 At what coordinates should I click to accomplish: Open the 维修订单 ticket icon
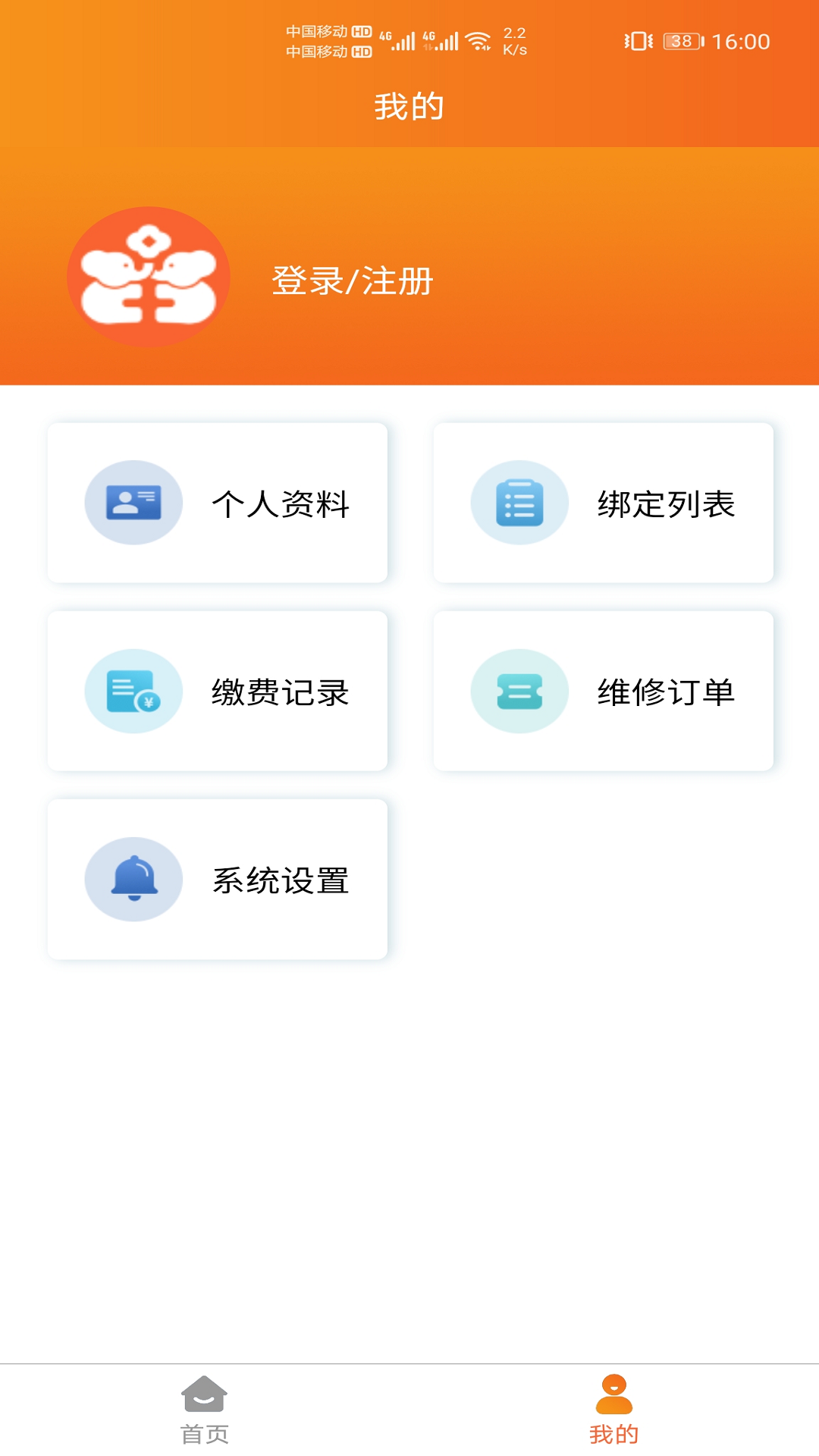[x=519, y=692]
